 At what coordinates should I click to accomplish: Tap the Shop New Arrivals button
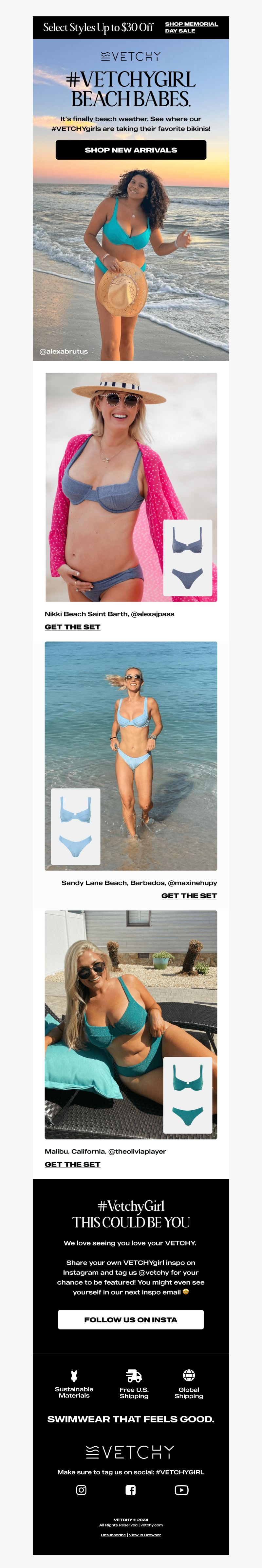click(x=131, y=150)
